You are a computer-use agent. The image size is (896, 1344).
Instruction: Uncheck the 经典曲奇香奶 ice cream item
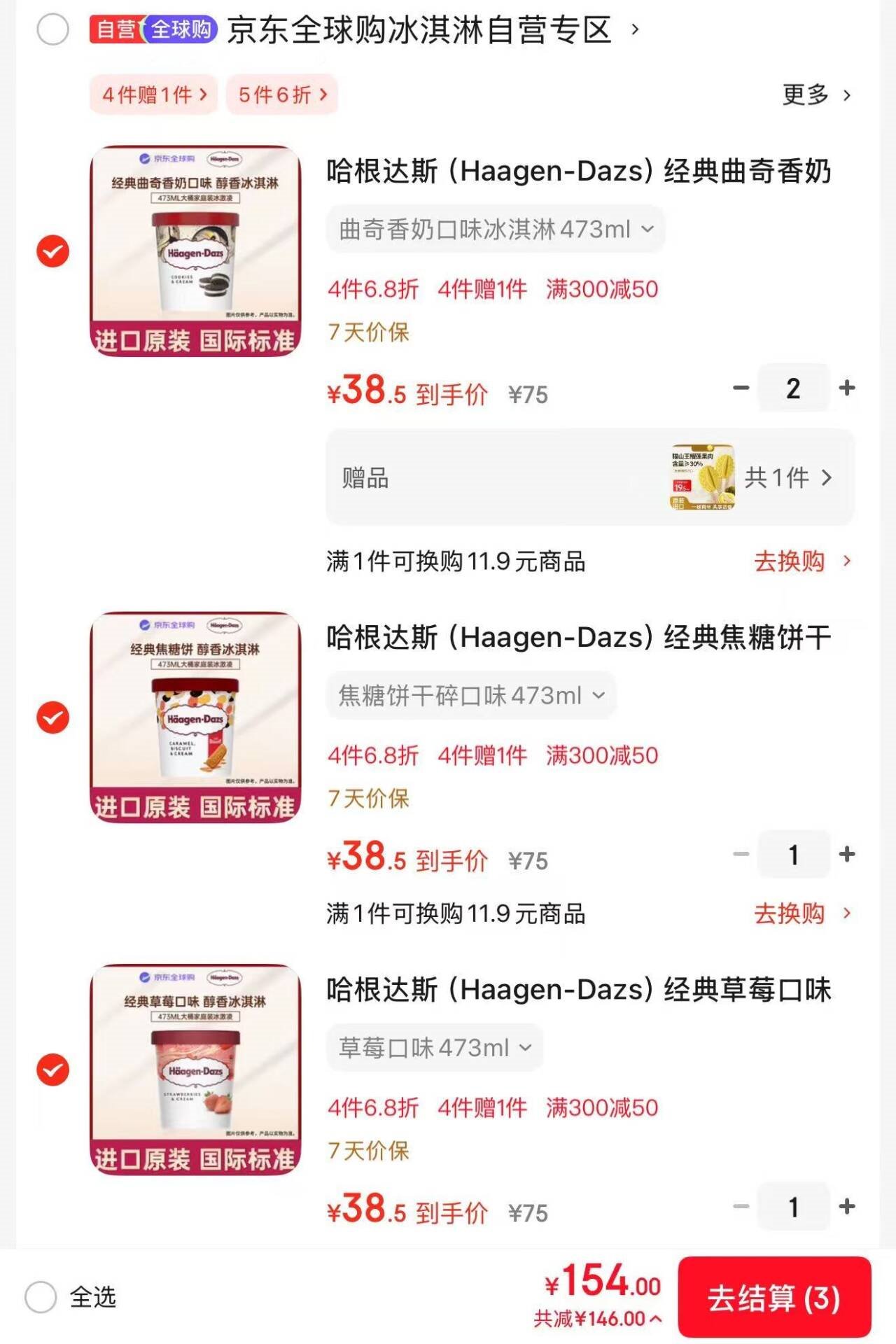(52, 252)
